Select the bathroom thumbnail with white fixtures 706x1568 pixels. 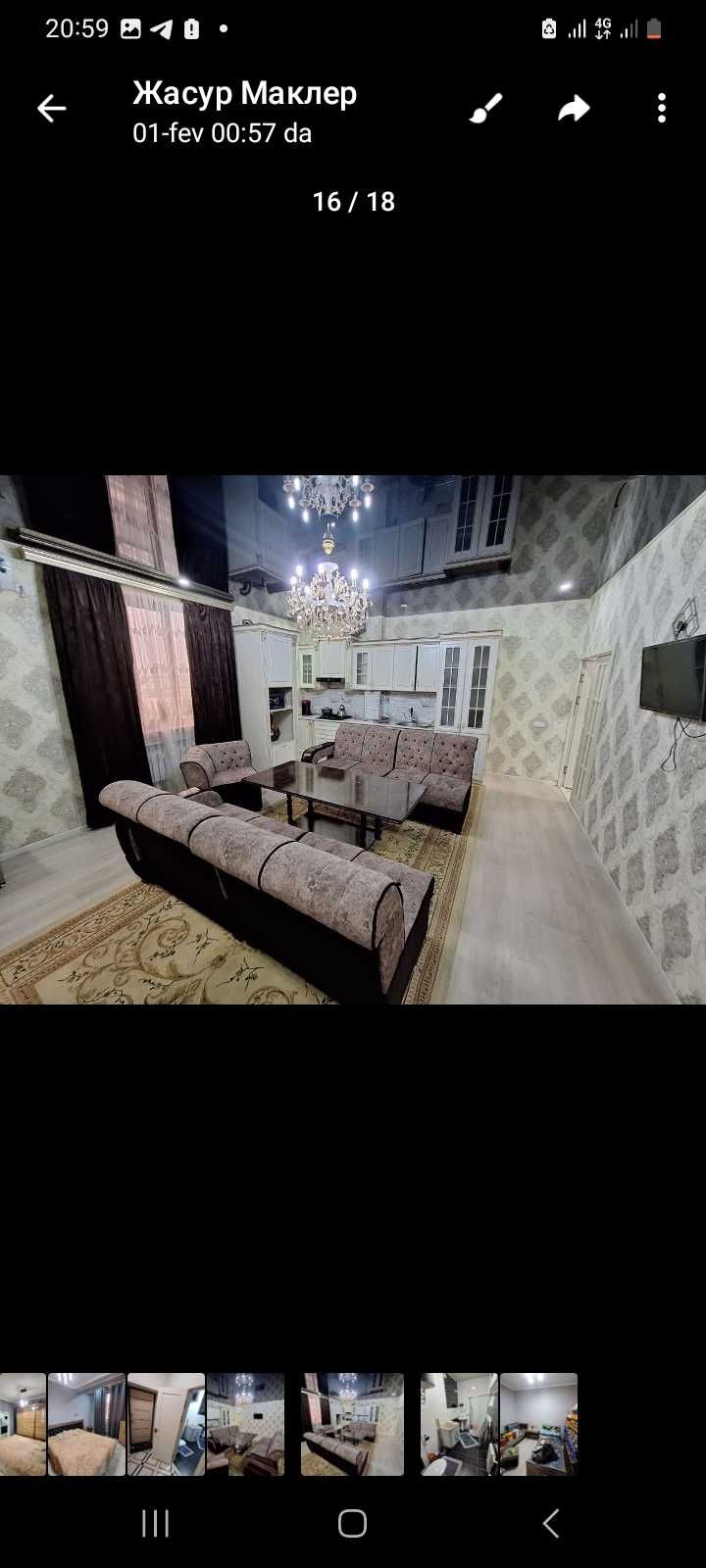click(459, 1424)
